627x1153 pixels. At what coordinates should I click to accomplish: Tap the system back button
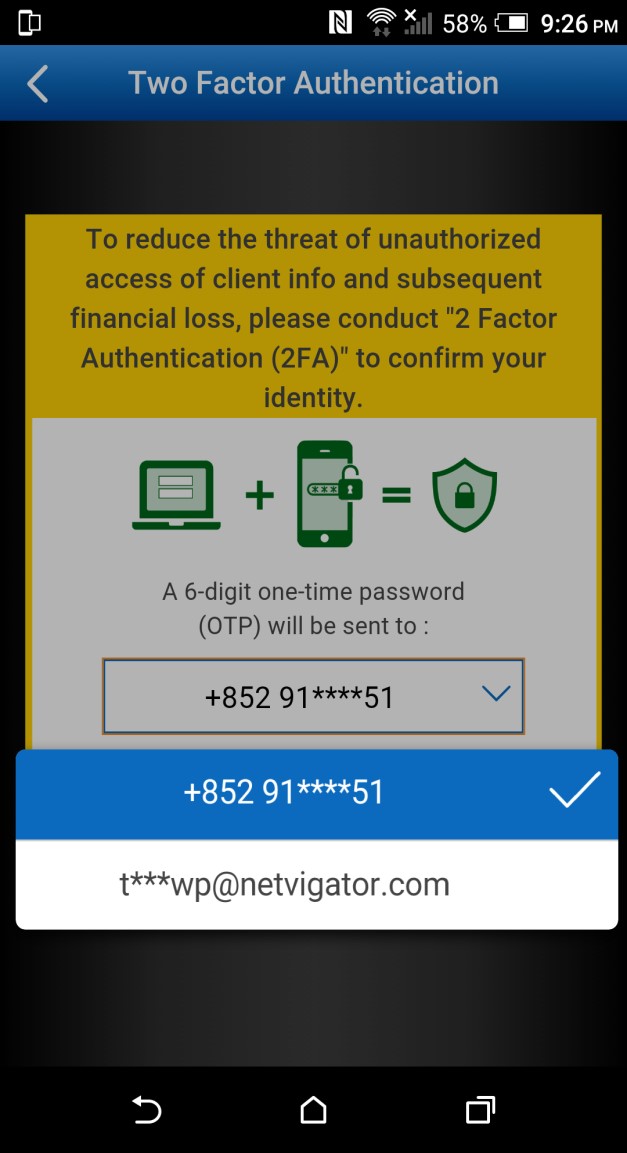click(x=146, y=1110)
